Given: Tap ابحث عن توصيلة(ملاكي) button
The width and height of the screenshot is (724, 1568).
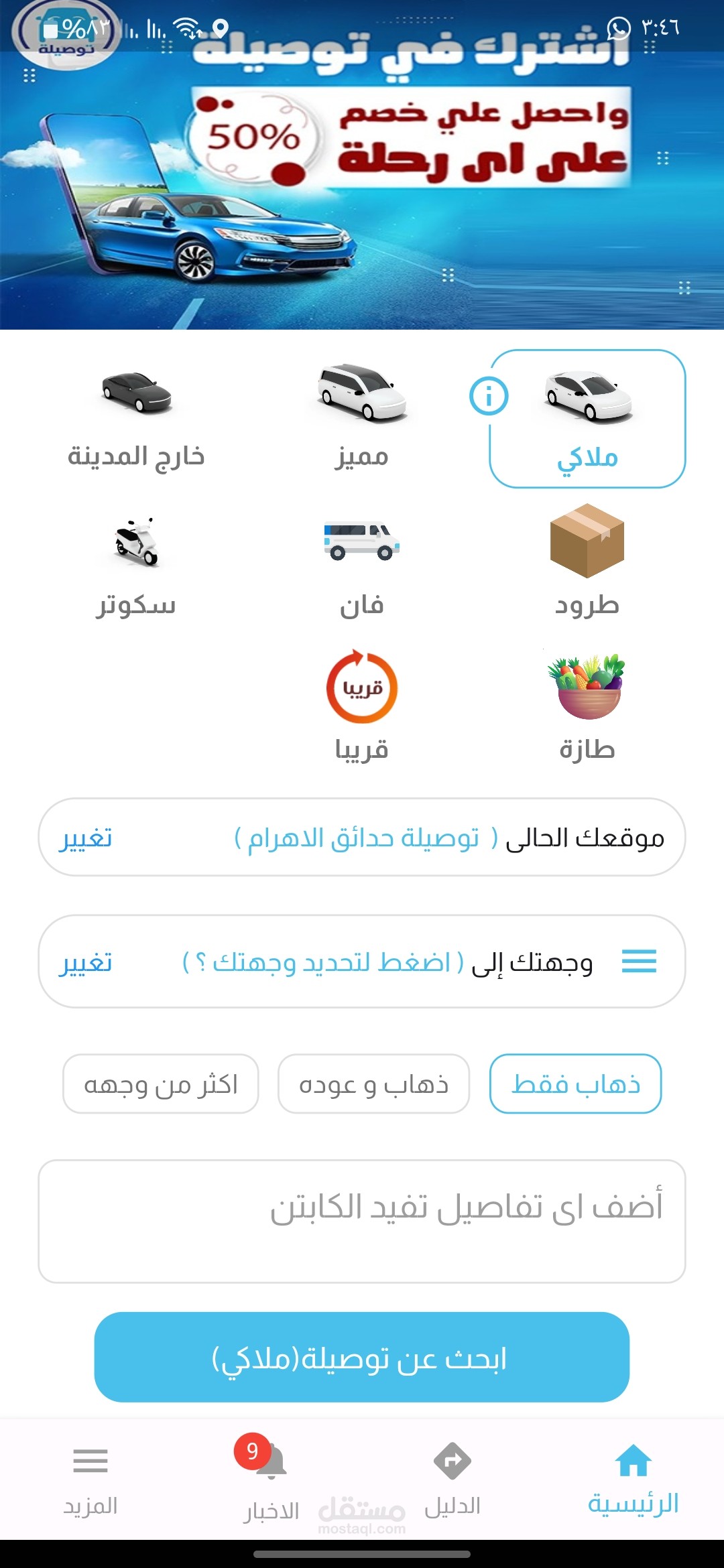Looking at the screenshot, I should 362,1357.
